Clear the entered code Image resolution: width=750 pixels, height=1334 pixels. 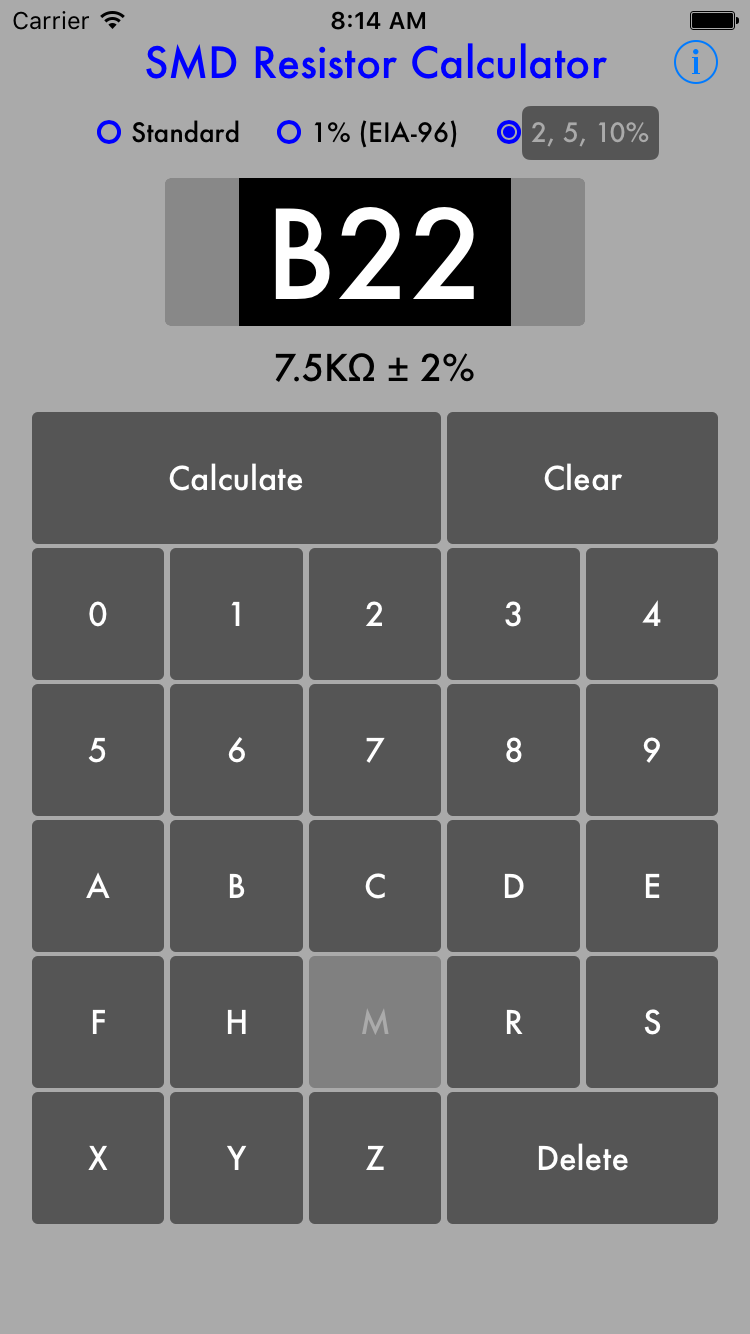point(582,478)
